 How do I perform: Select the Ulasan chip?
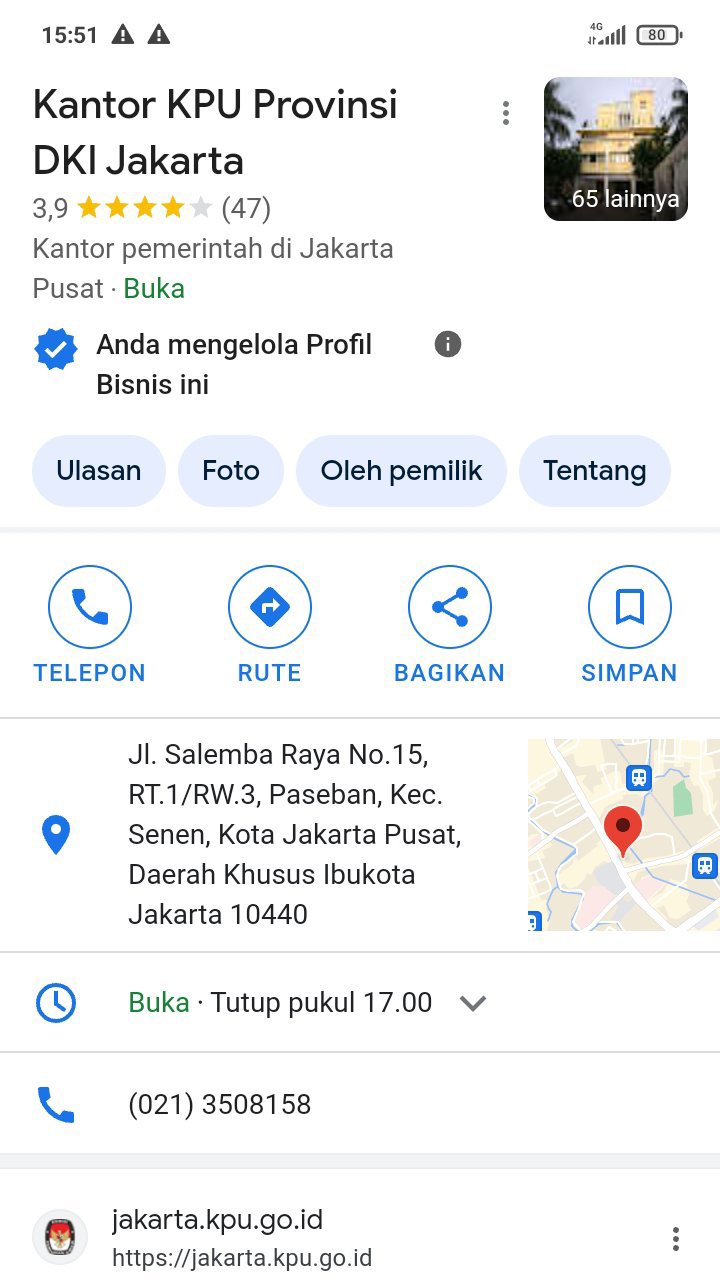98,471
